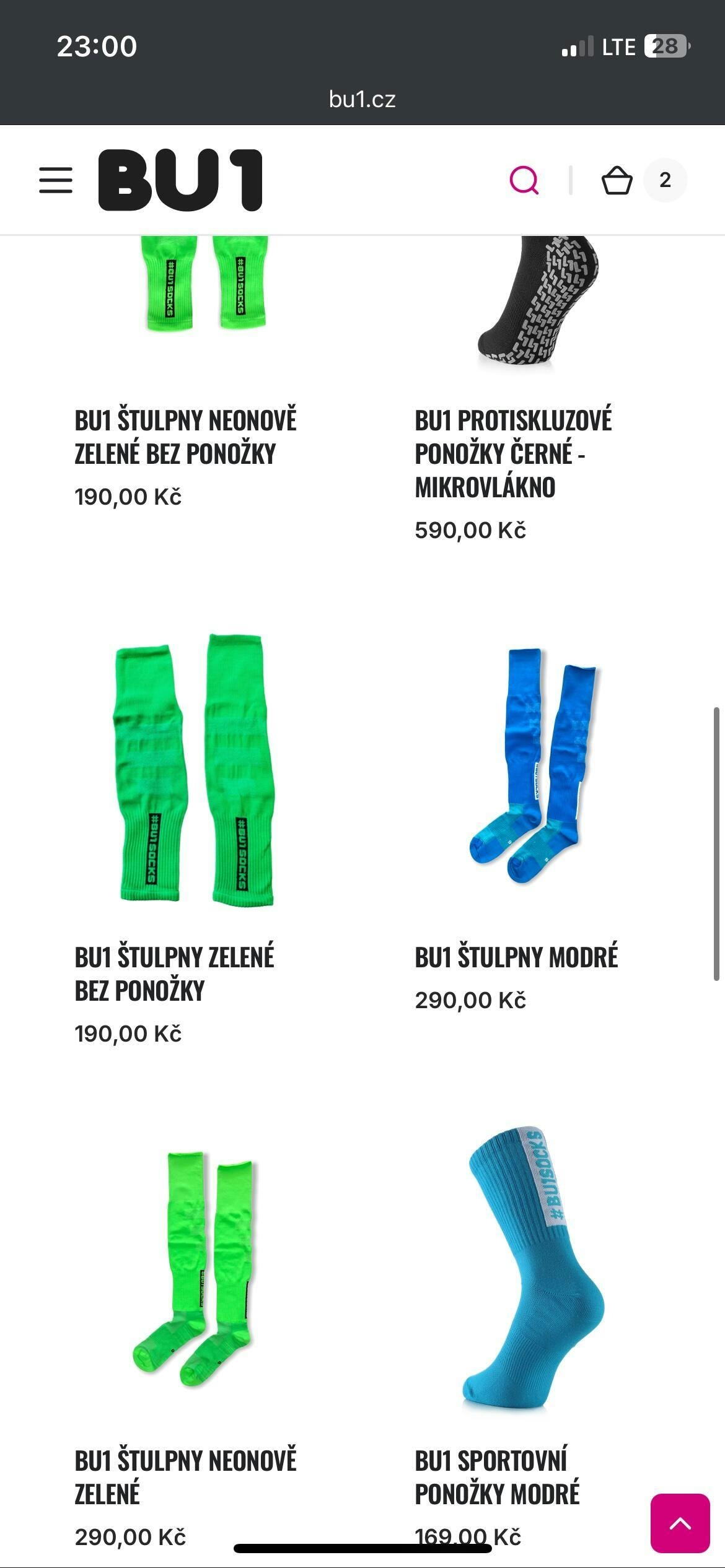725x1568 pixels.
Task: Open the hamburger menu
Action: point(56,180)
